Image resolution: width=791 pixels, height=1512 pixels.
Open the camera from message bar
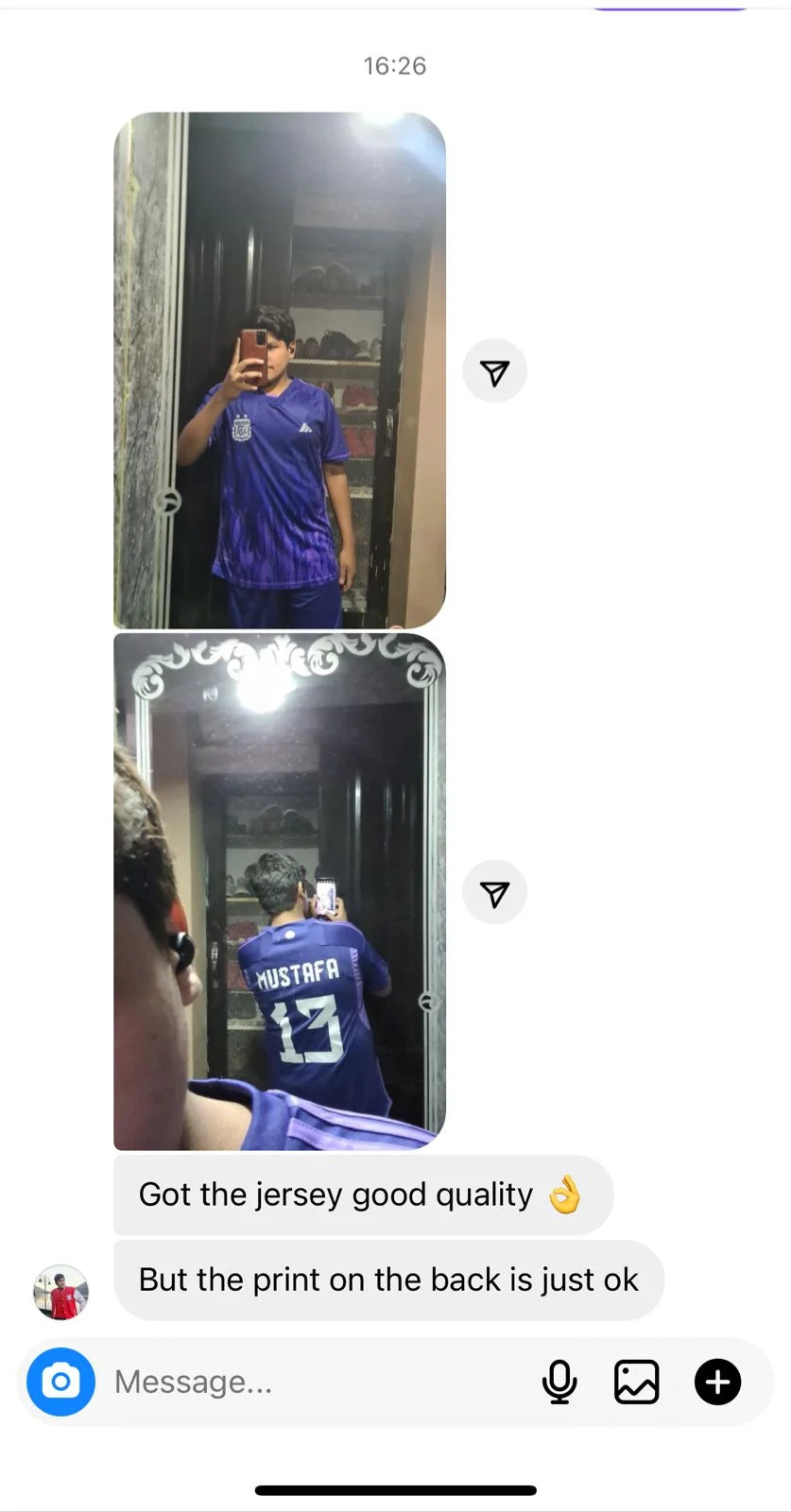point(60,1382)
